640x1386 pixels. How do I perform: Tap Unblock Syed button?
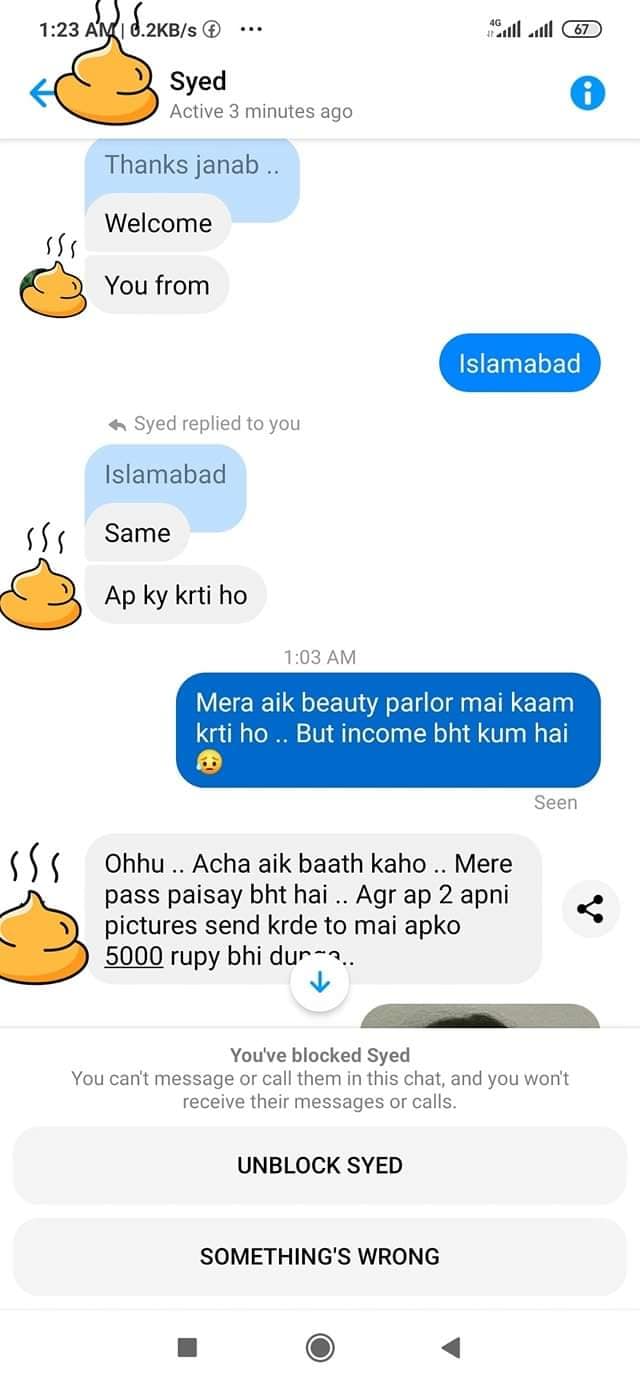coord(320,1165)
